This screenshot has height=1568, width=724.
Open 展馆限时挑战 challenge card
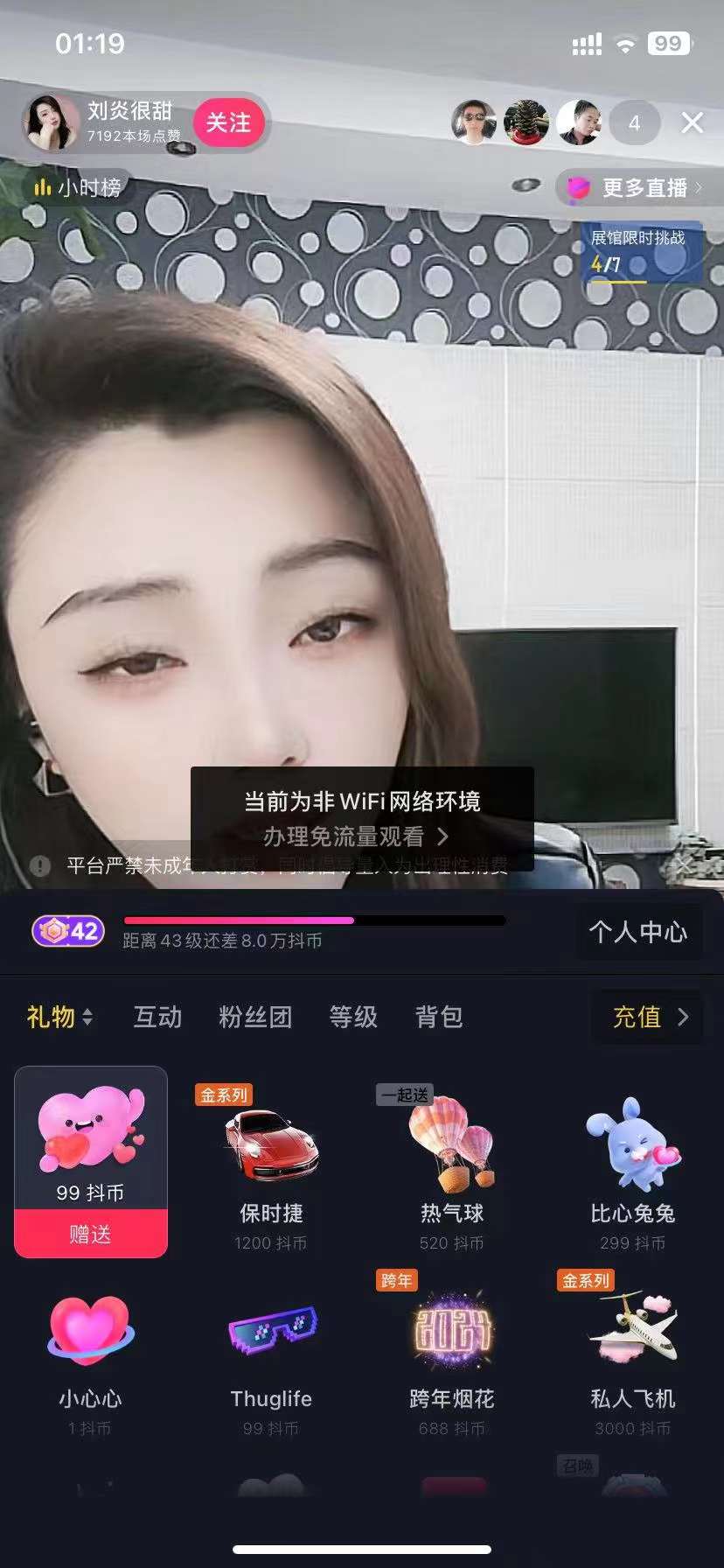click(x=643, y=252)
